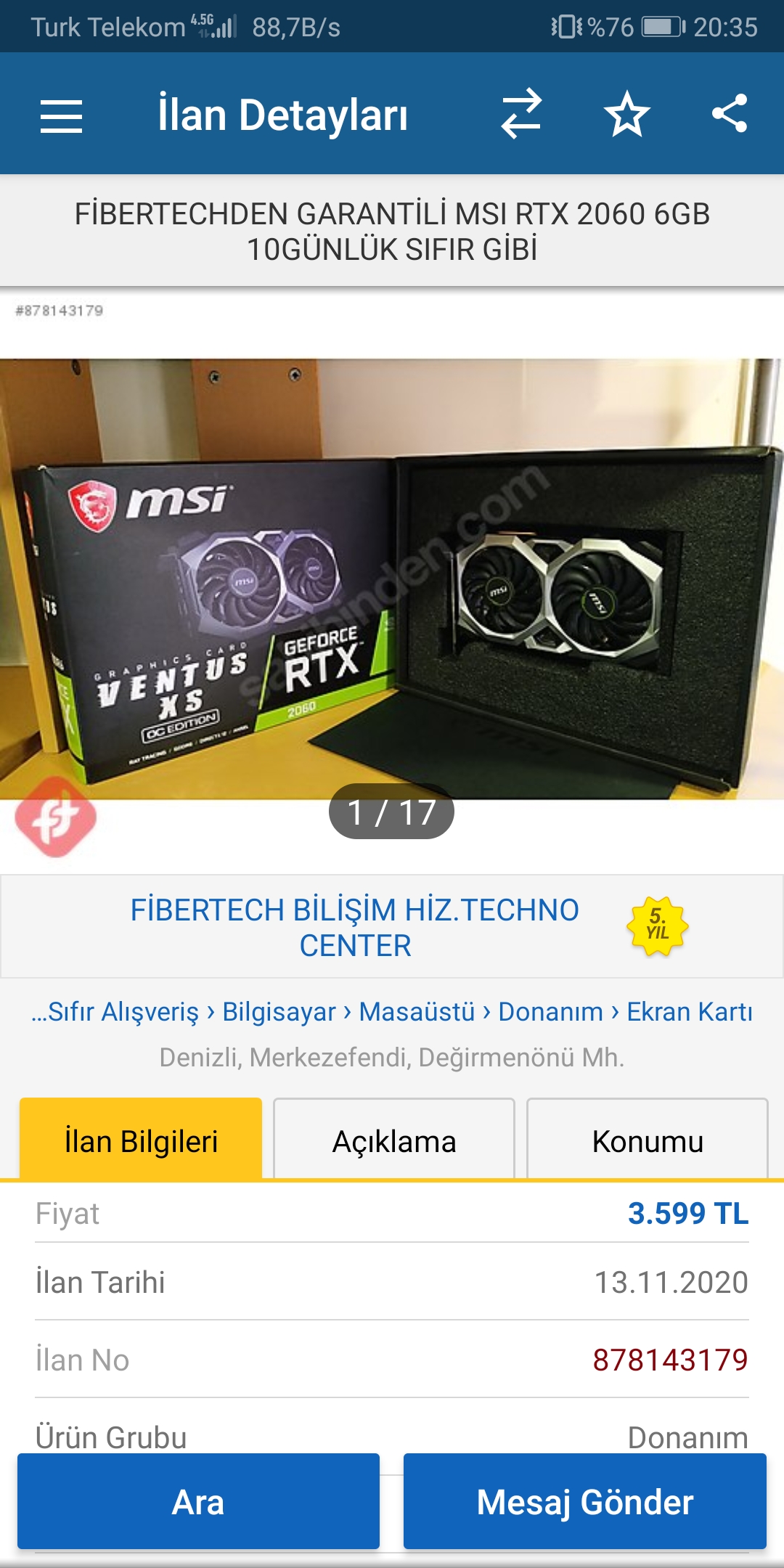Select the İlan Bilgileri tab
This screenshot has width=784, height=1568.
click(141, 1141)
